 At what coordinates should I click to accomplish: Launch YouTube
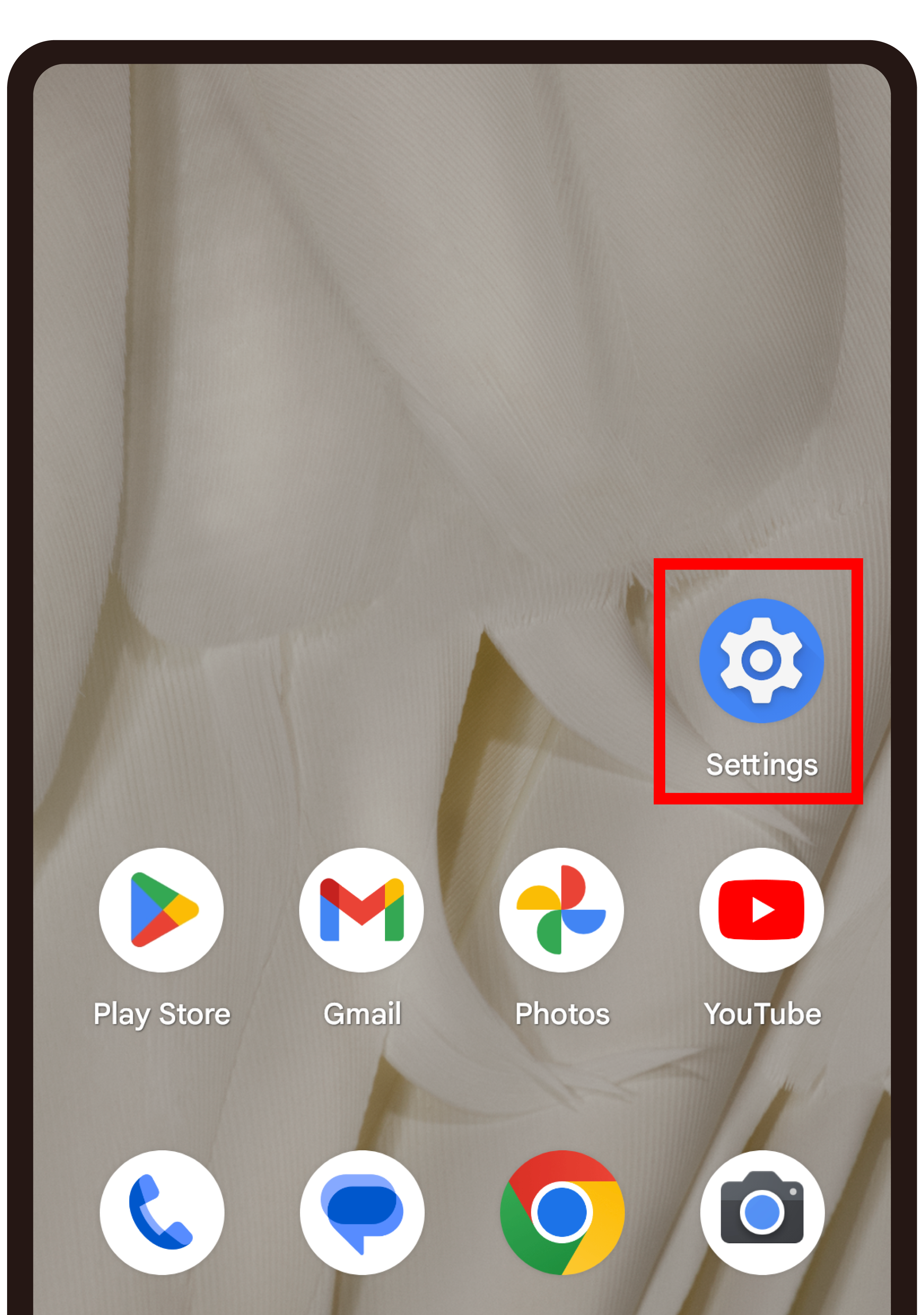[761, 910]
